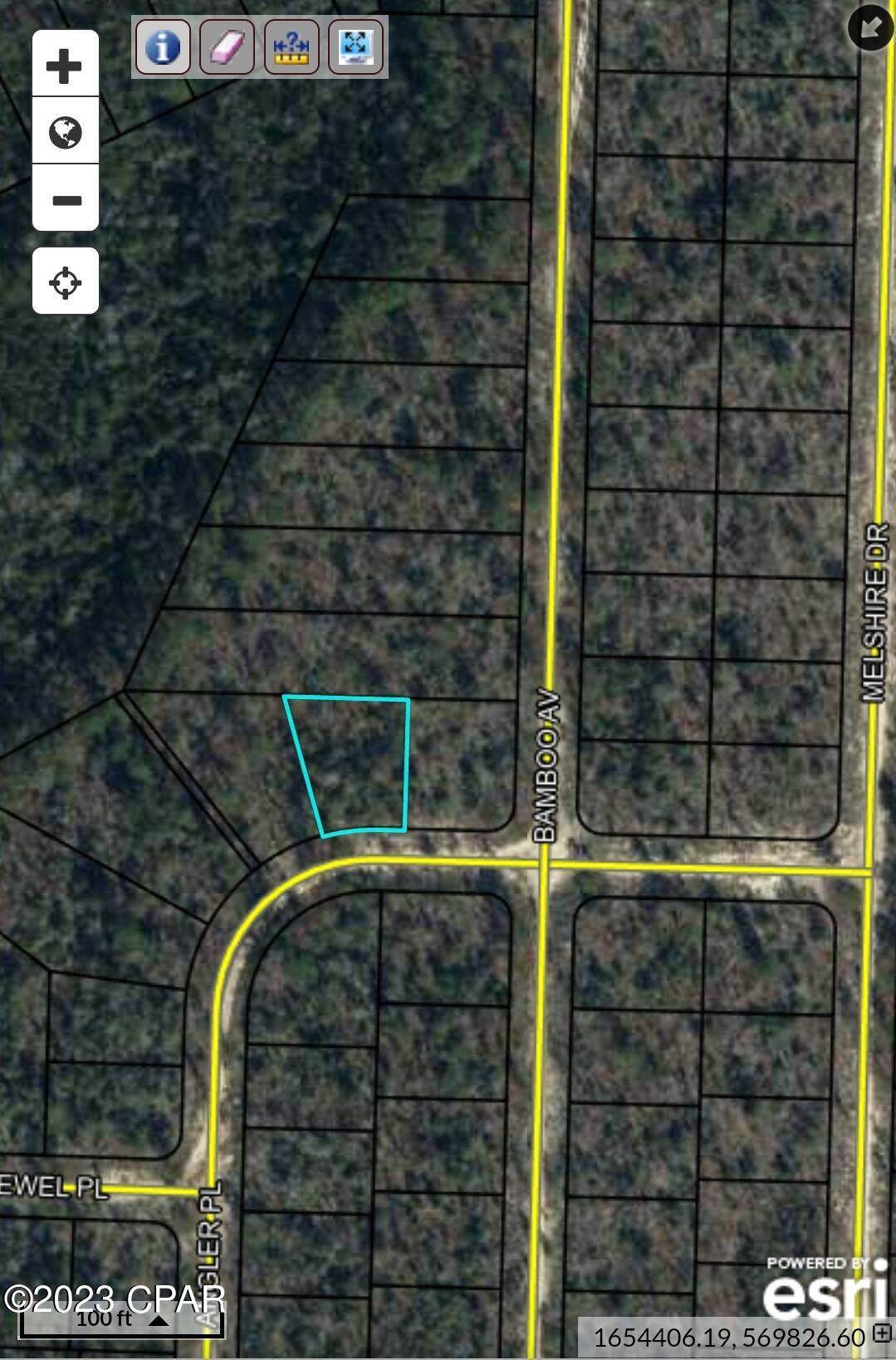Tap the diagonal arrow in the corner
The height and width of the screenshot is (1360, 896).
(x=869, y=27)
